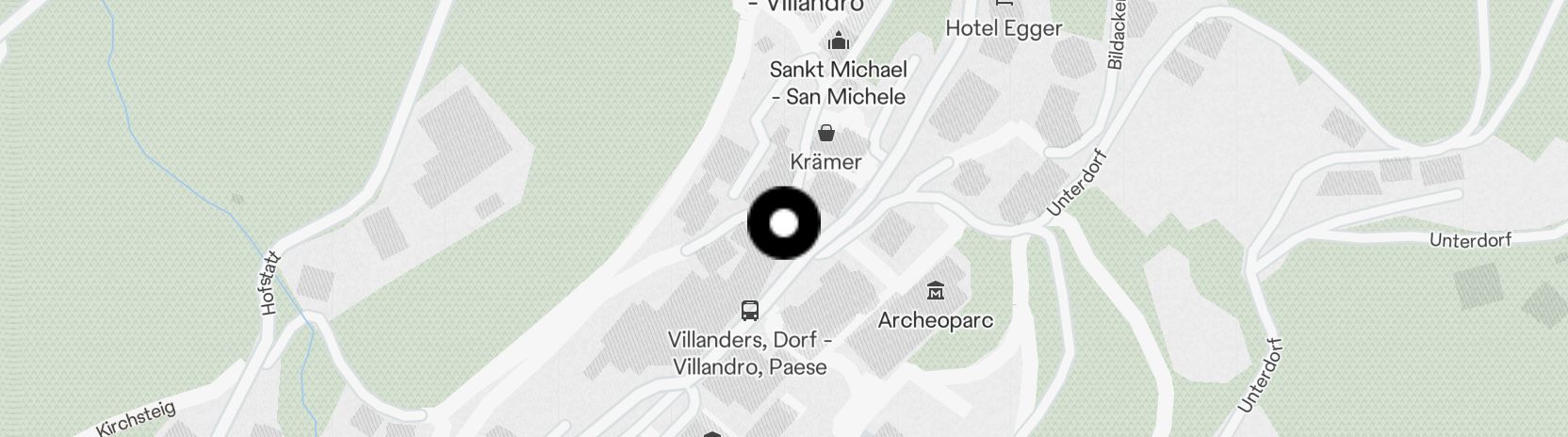Open the Hotel Egger place label
Image resolution: width=1568 pixels, height=437 pixels.
[x=1004, y=28]
